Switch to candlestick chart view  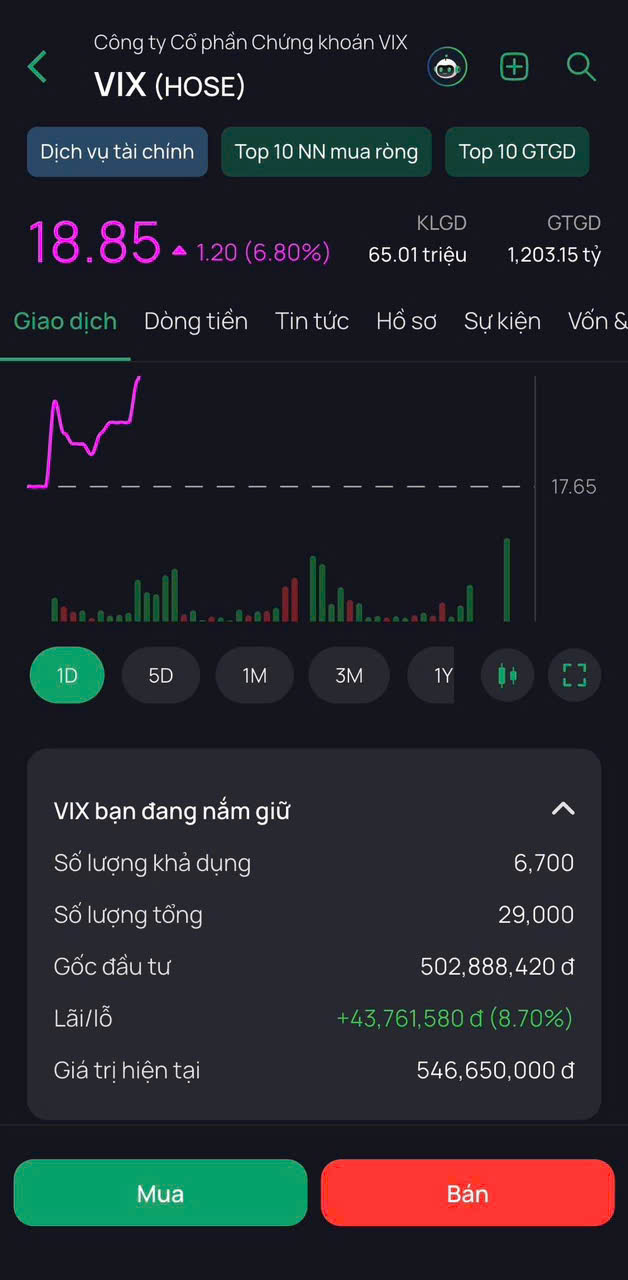point(508,675)
